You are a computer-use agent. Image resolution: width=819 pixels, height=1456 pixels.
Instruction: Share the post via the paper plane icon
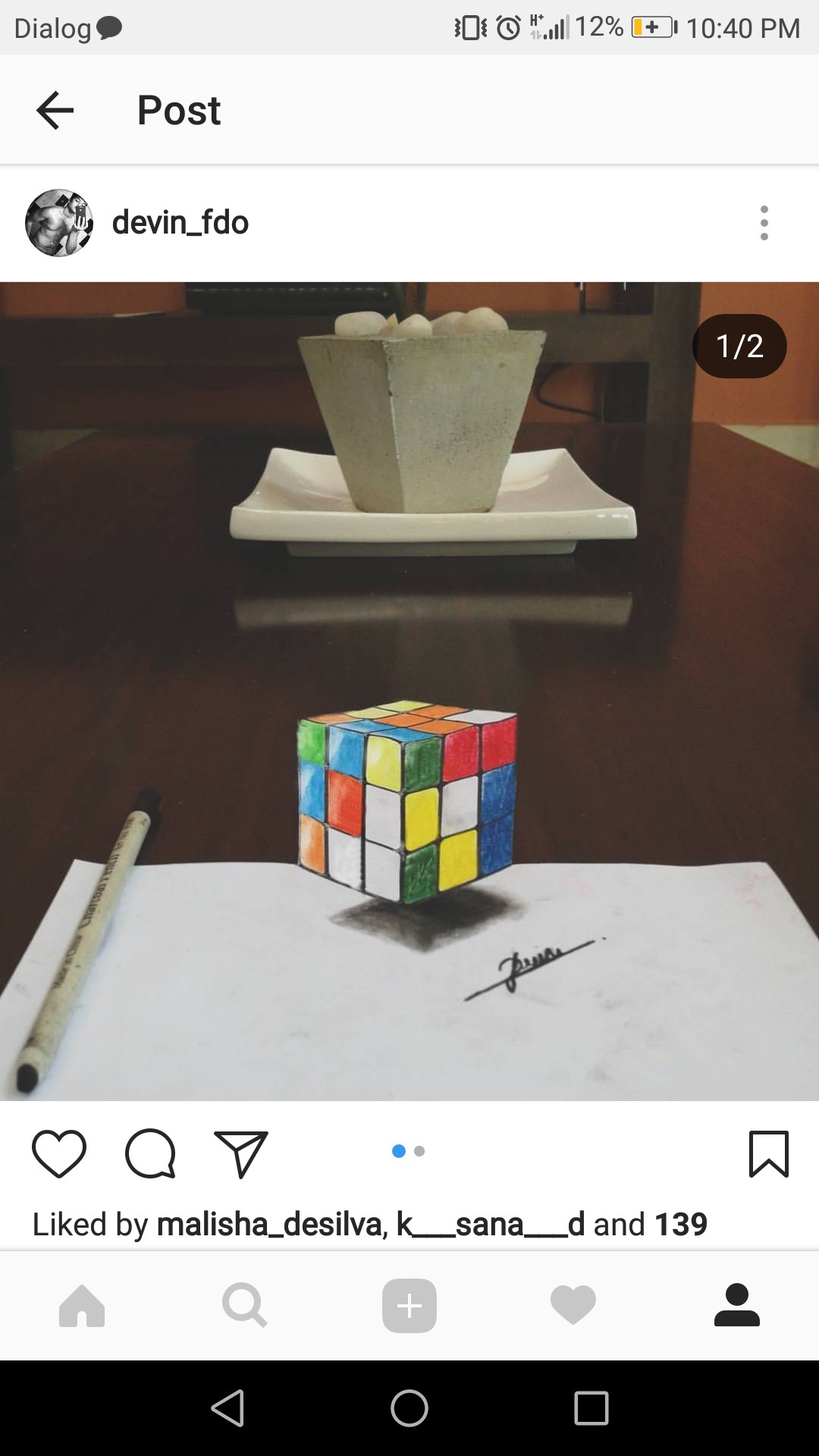coord(241,1153)
